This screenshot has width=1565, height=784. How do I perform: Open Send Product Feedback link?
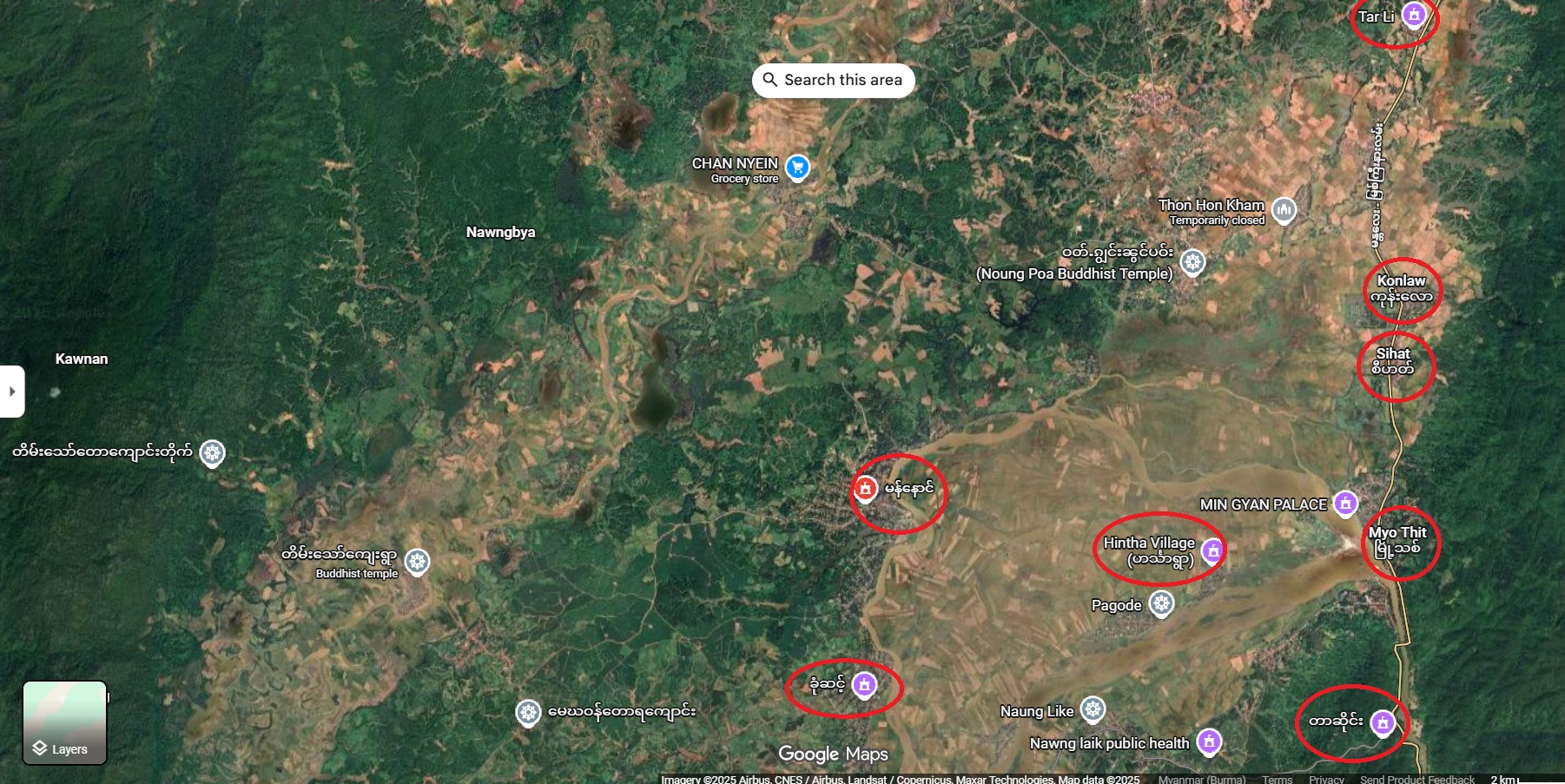(x=1416, y=779)
